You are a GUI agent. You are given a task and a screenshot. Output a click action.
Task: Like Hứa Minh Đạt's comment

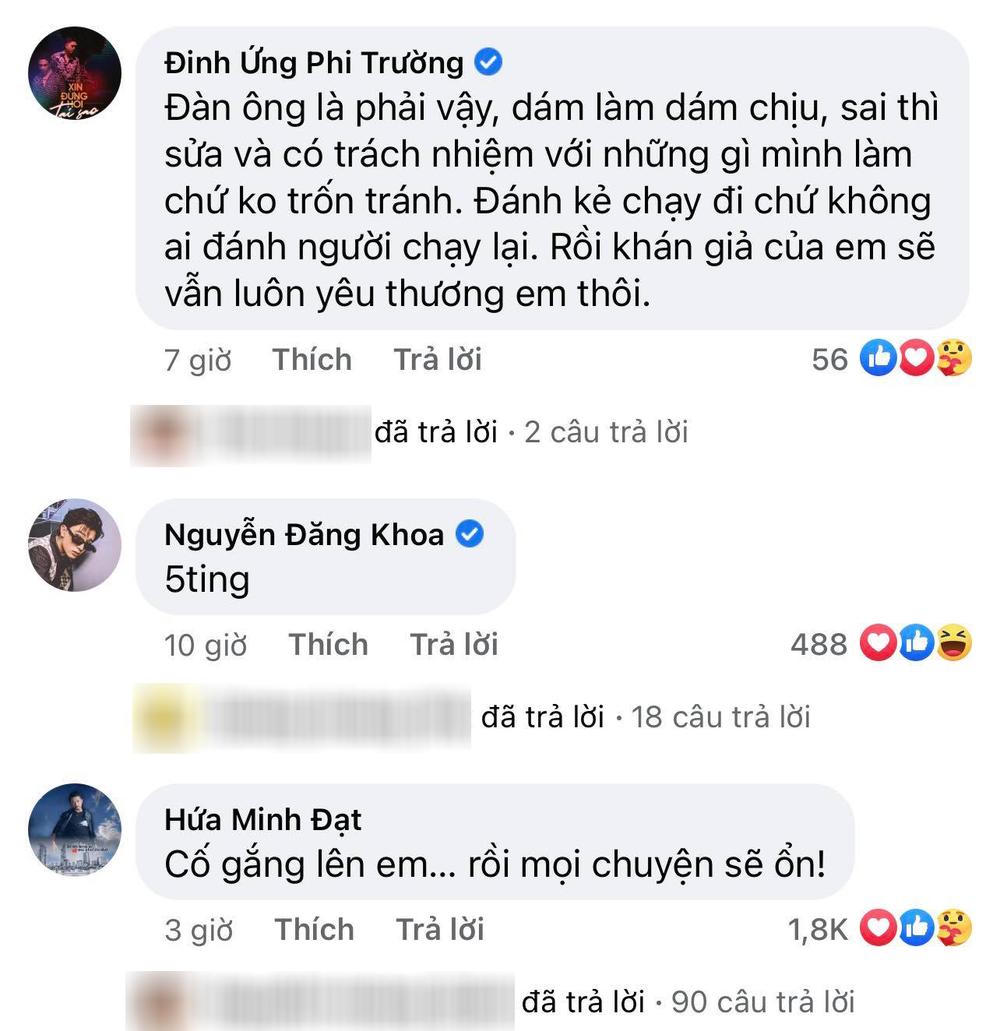314,930
